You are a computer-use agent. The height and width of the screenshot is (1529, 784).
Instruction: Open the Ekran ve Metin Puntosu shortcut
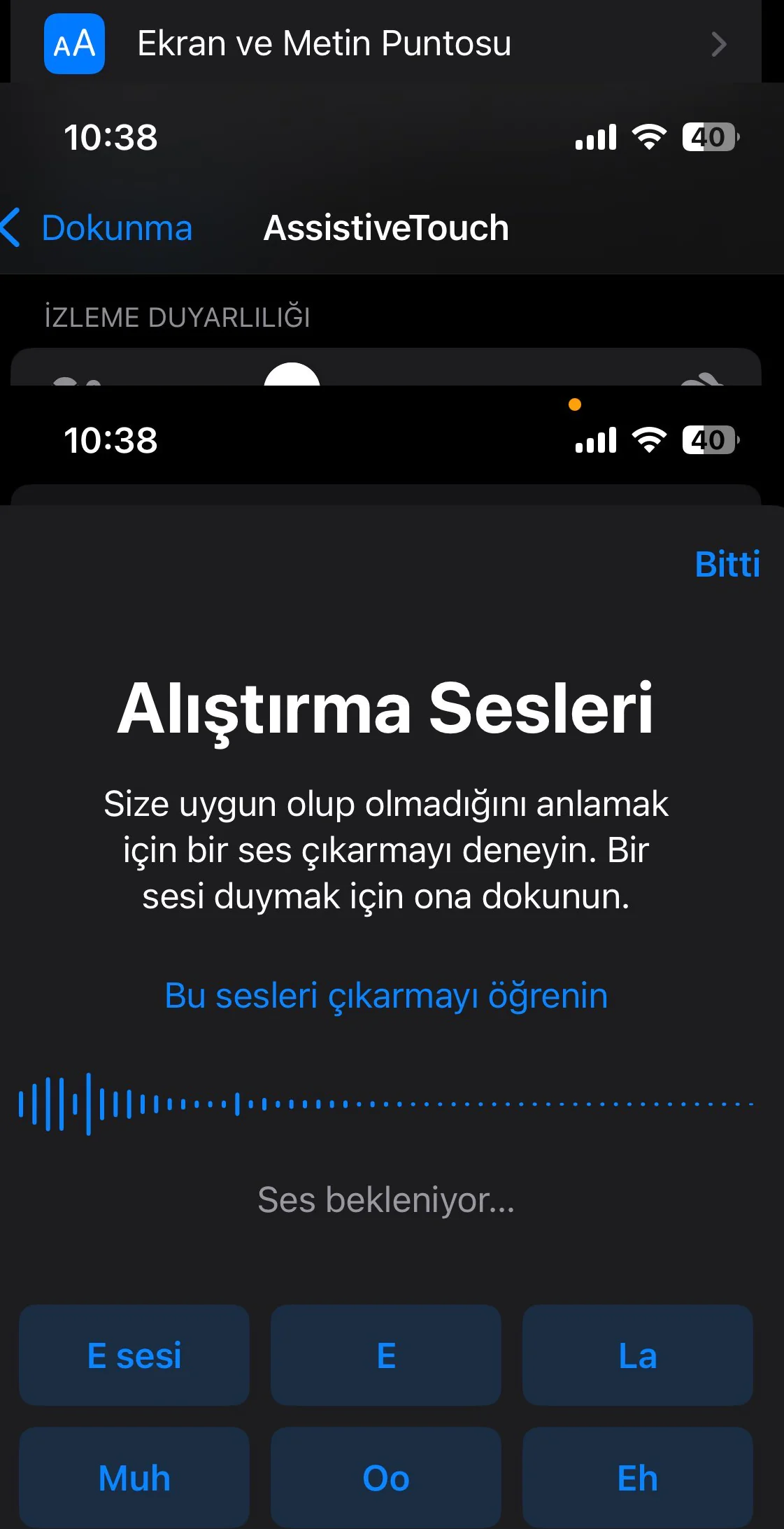[322, 43]
